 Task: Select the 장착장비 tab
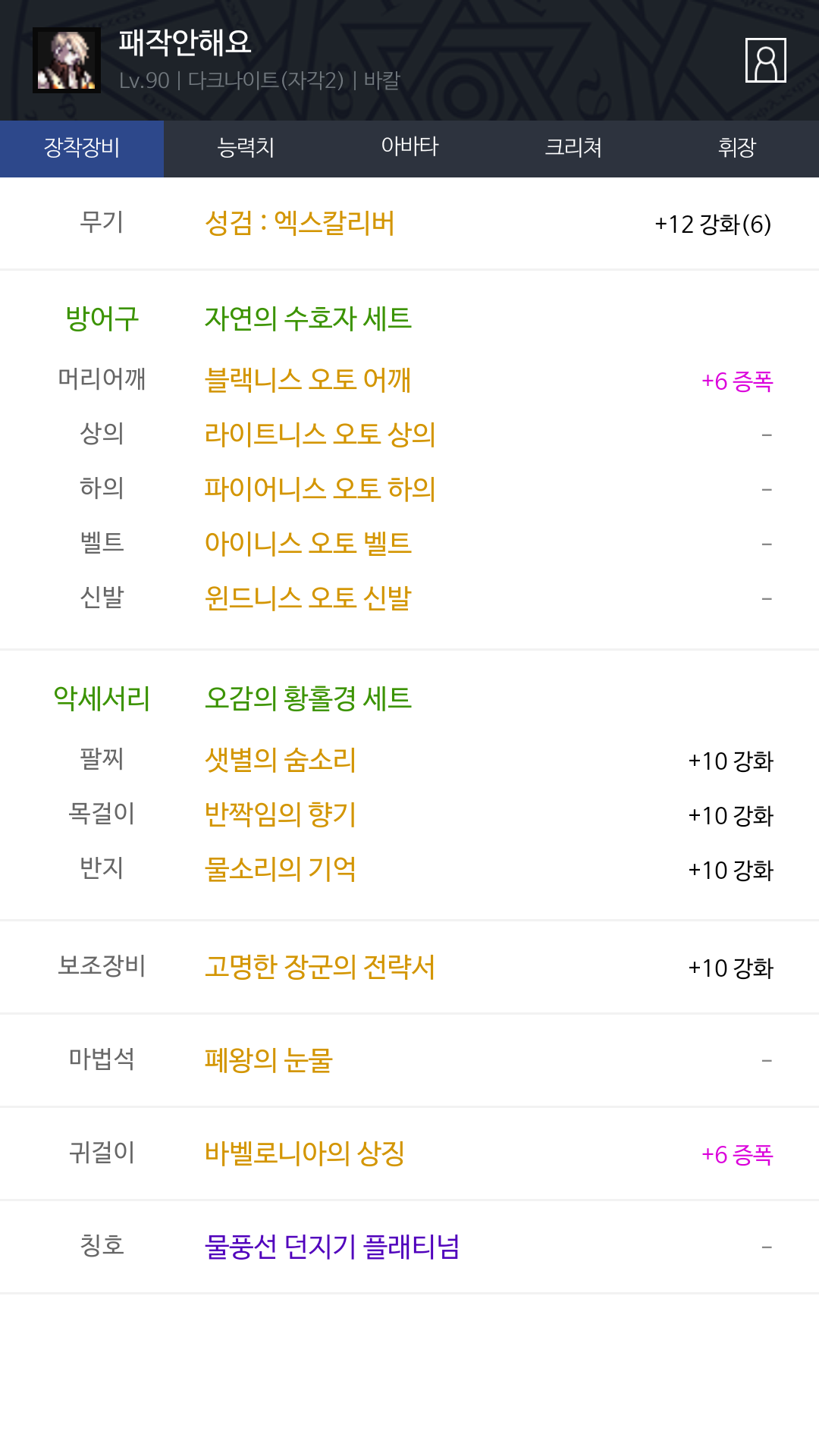coord(82,149)
